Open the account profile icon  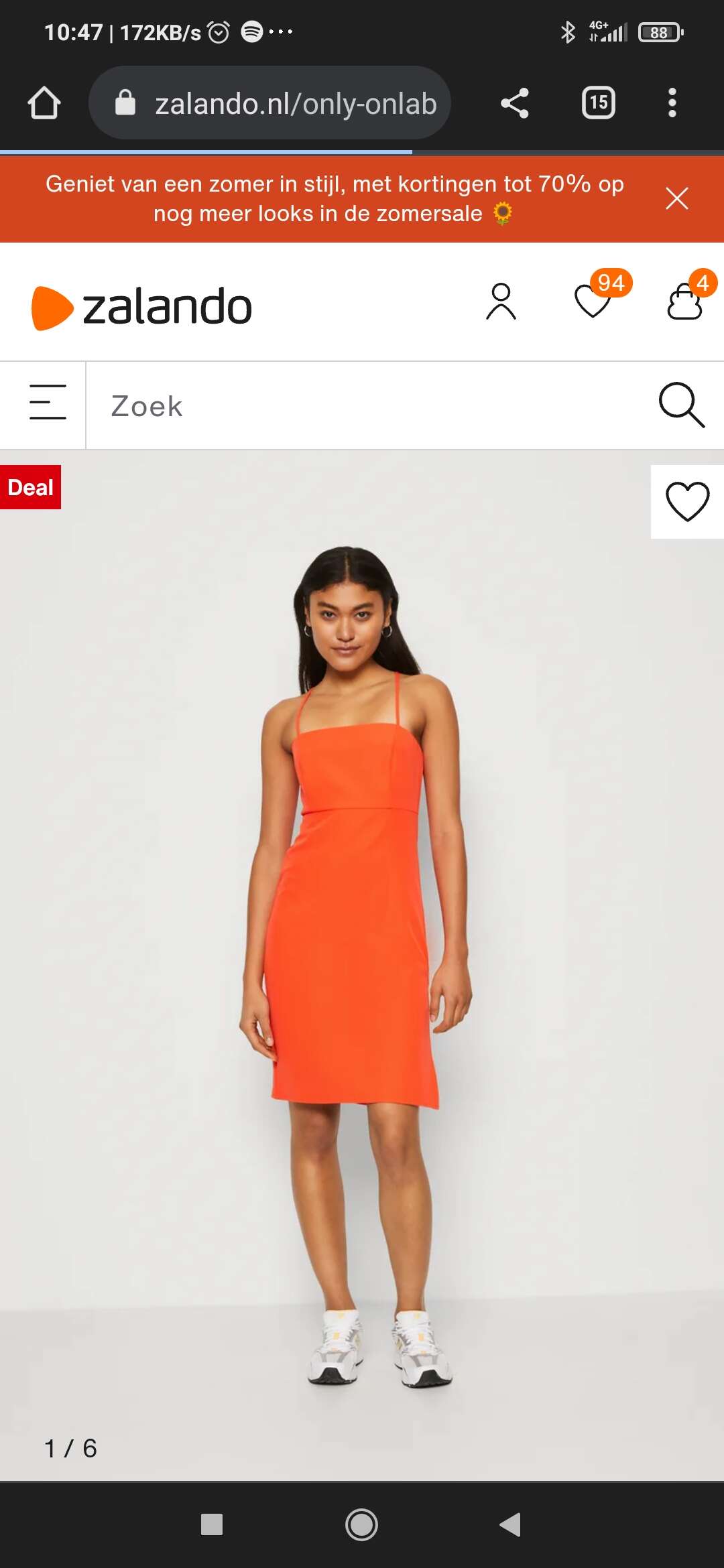click(501, 302)
